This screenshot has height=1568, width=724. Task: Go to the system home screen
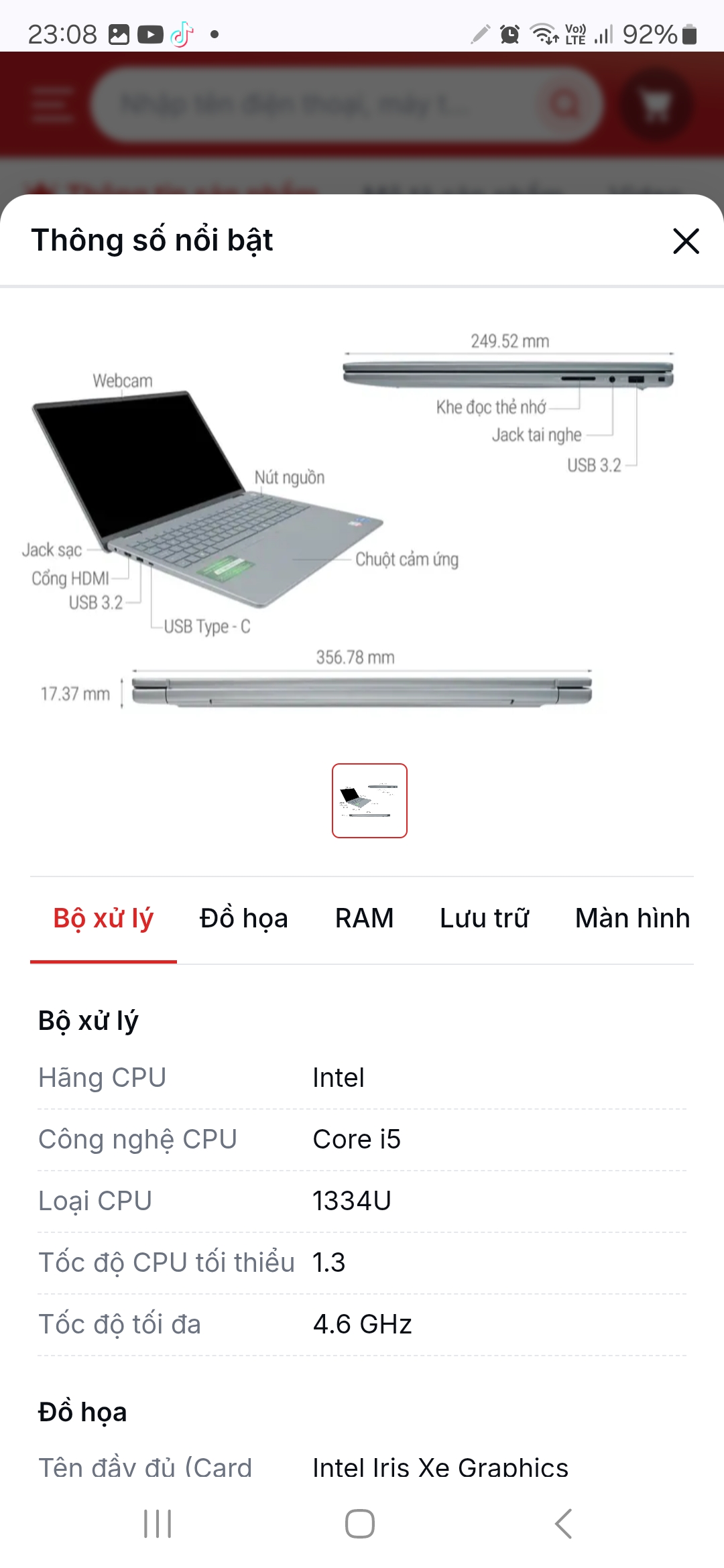[360, 1524]
